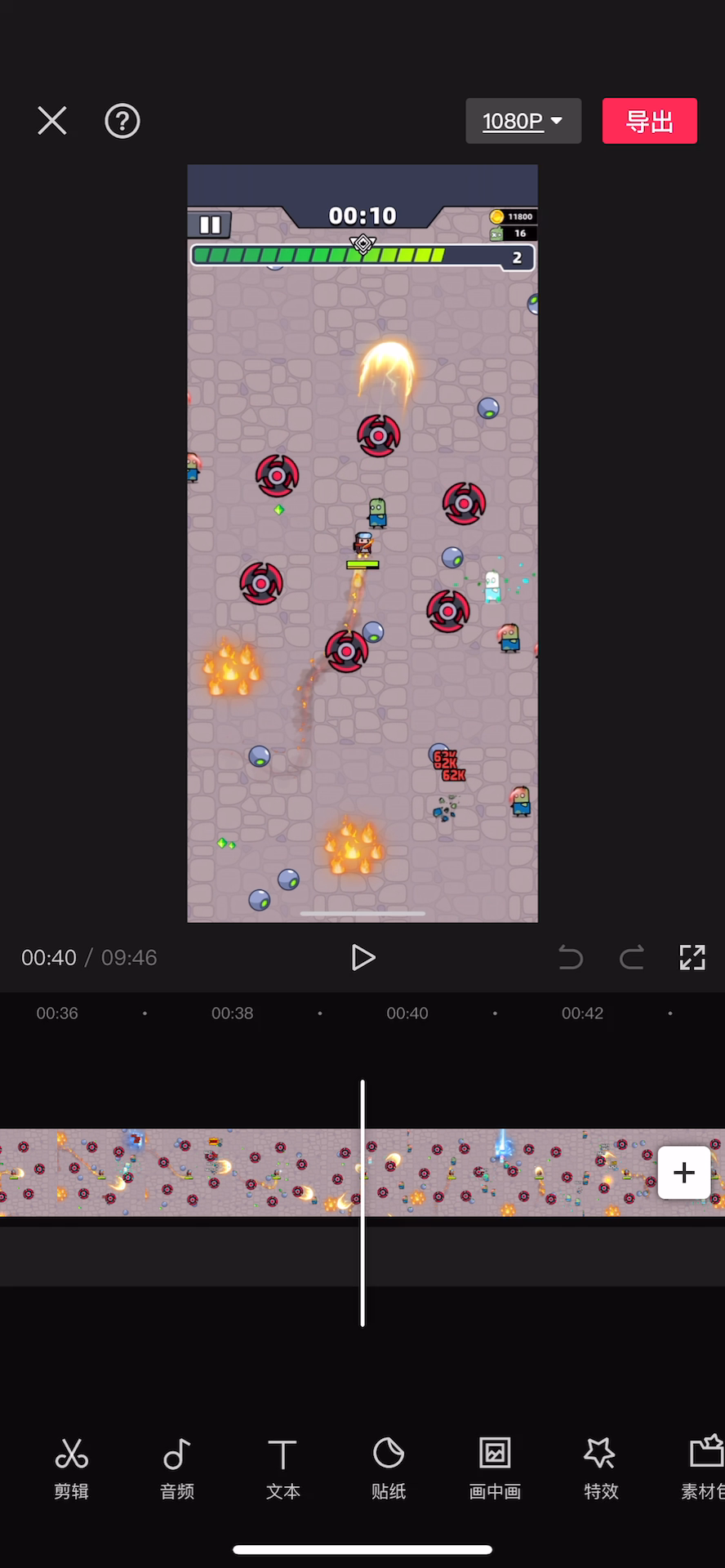The height and width of the screenshot is (1568, 725).
Task: Open the 画中画 picture-in-picture tool
Action: pos(495,1468)
